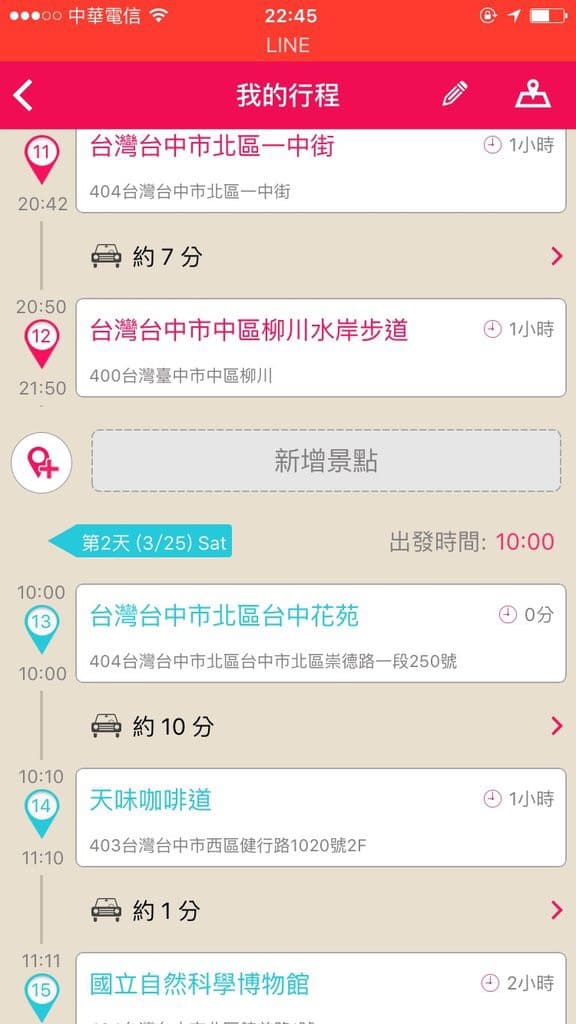Tap the round add-location pin icon
Viewport: 576px width, 1024px height.
(42, 462)
